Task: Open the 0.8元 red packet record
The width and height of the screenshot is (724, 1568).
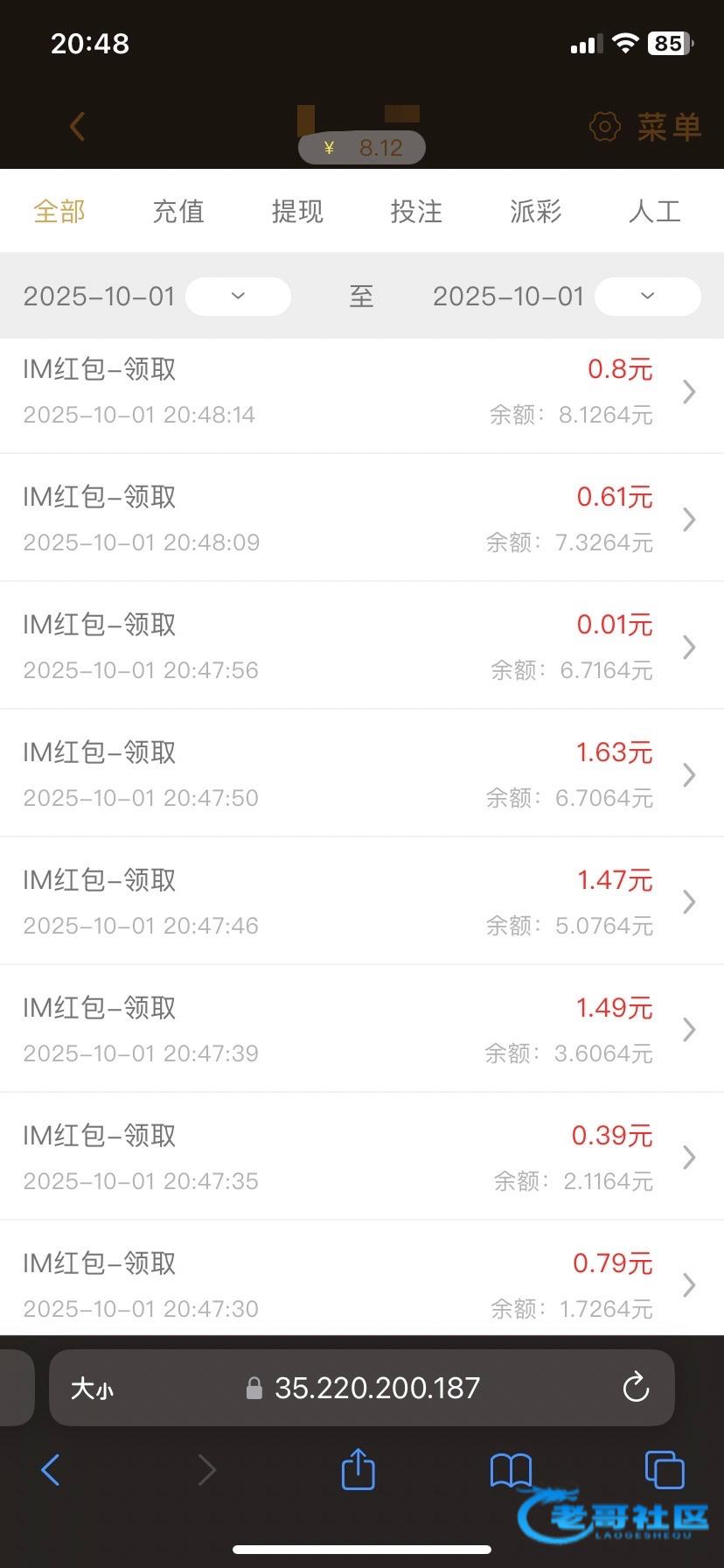Action: 362,391
